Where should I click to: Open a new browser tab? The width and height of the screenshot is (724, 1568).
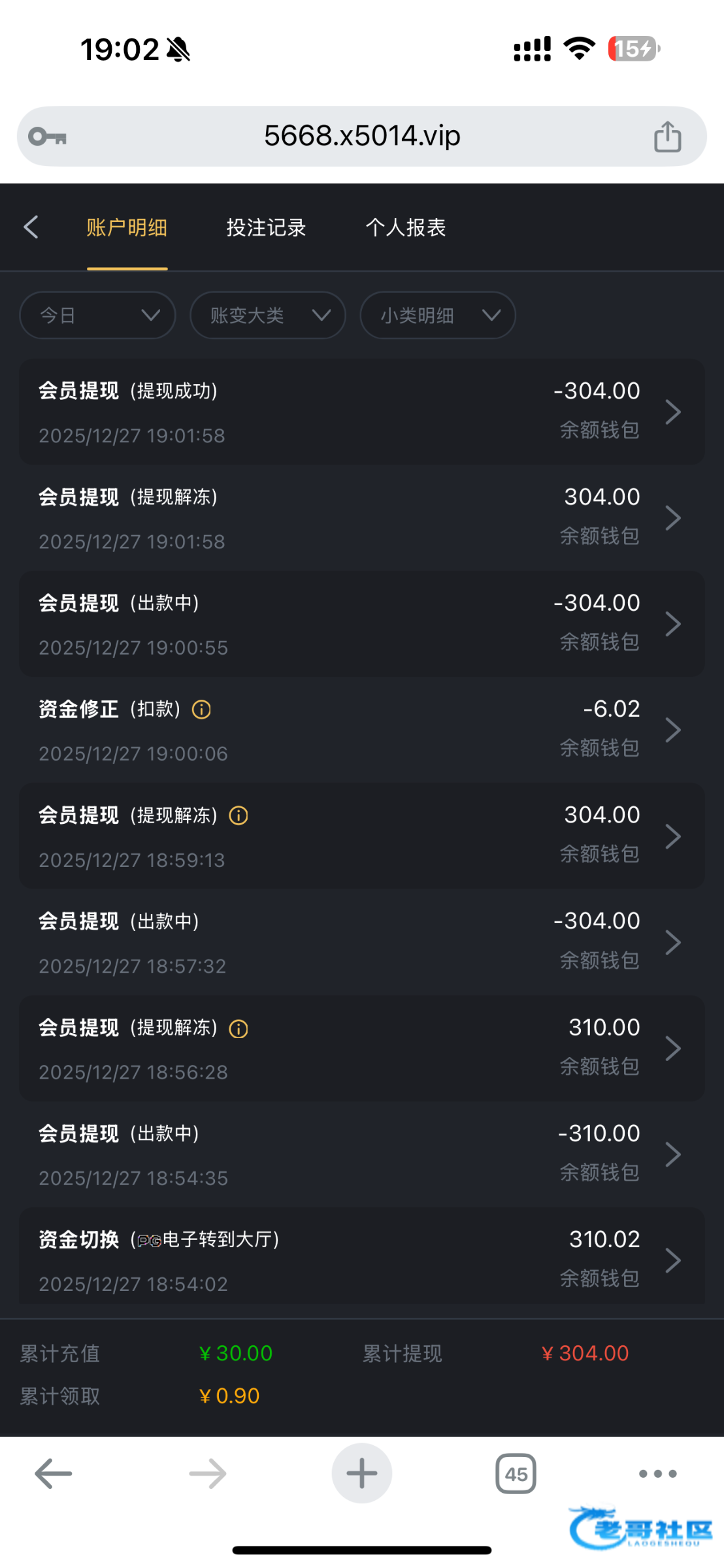click(361, 1474)
